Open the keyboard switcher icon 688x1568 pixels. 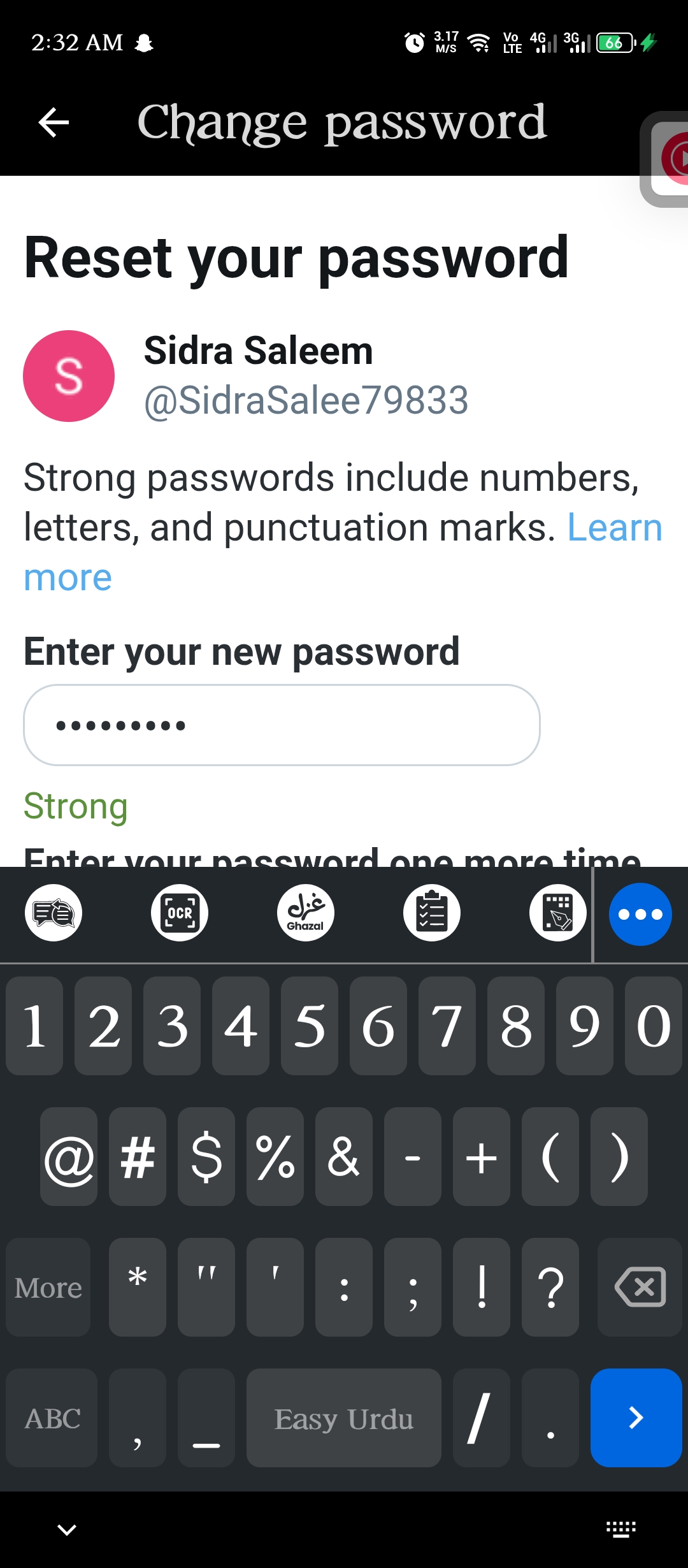click(x=620, y=1529)
